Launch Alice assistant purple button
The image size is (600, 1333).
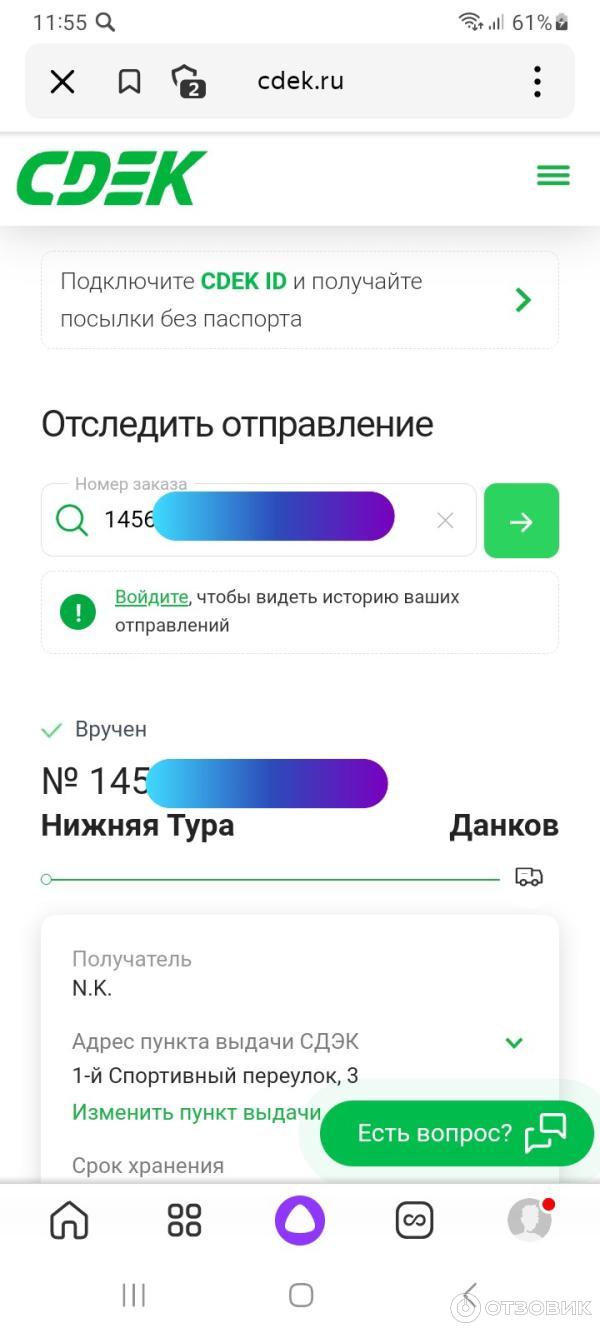[300, 1220]
